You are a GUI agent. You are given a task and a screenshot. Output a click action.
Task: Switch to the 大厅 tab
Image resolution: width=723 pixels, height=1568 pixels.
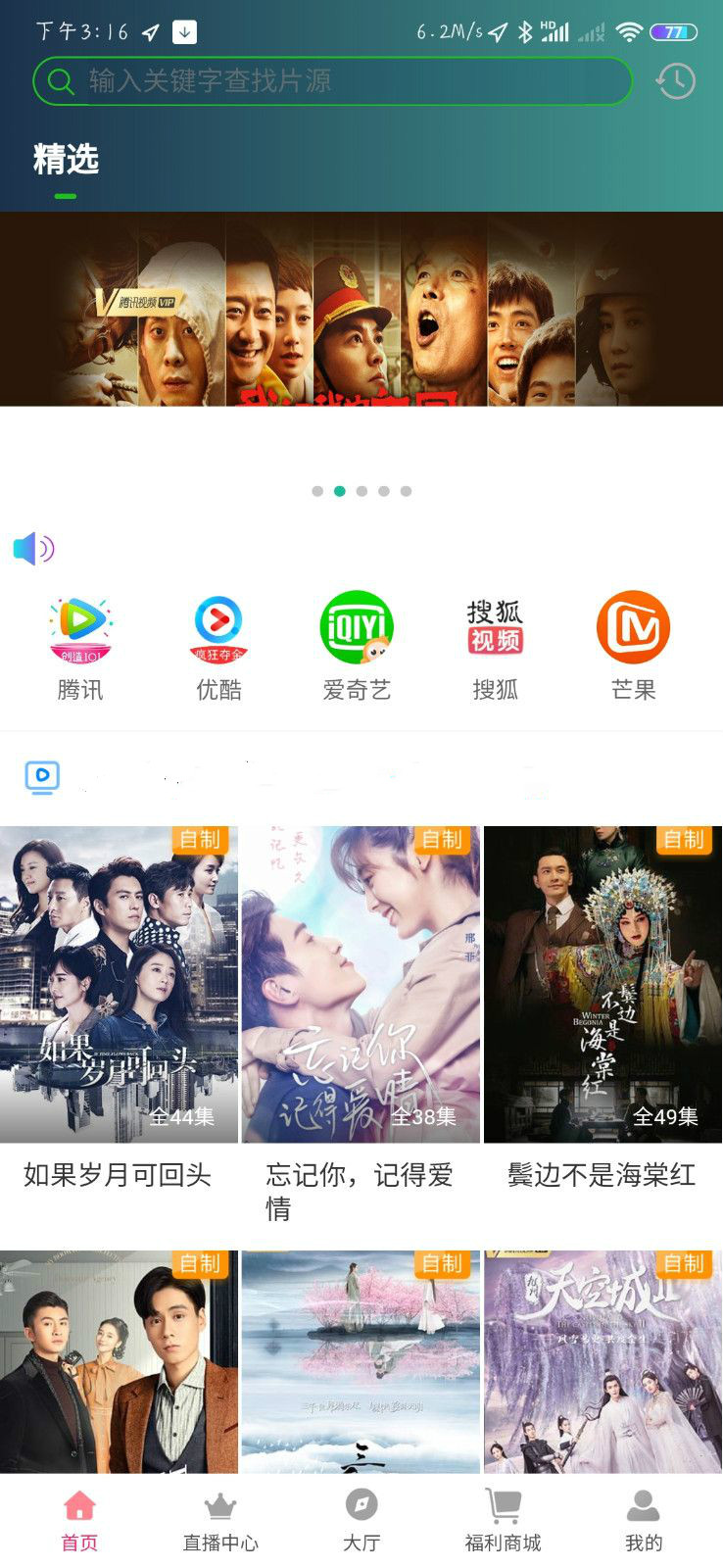(x=361, y=1521)
